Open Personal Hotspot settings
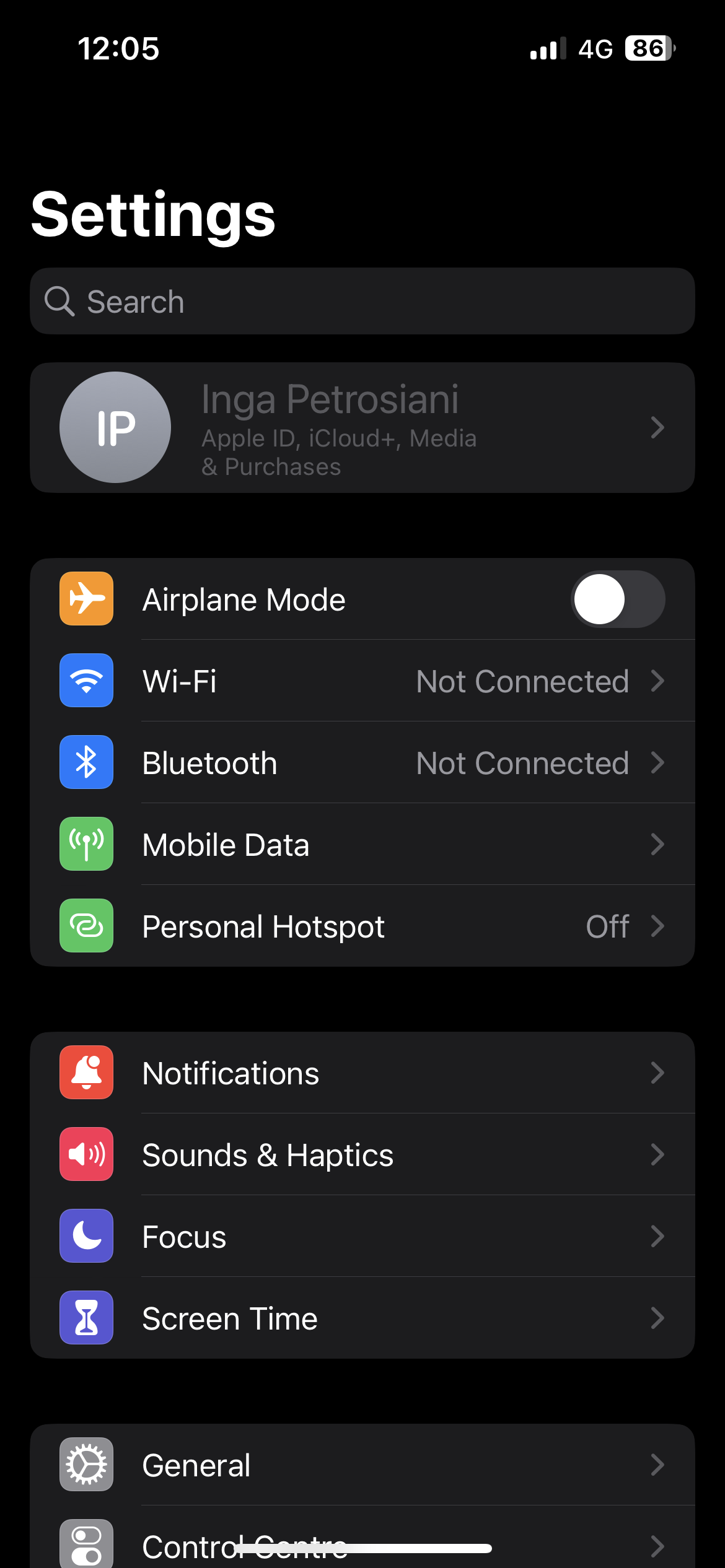Viewport: 725px width, 1568px height. click(x=362, y=926)
